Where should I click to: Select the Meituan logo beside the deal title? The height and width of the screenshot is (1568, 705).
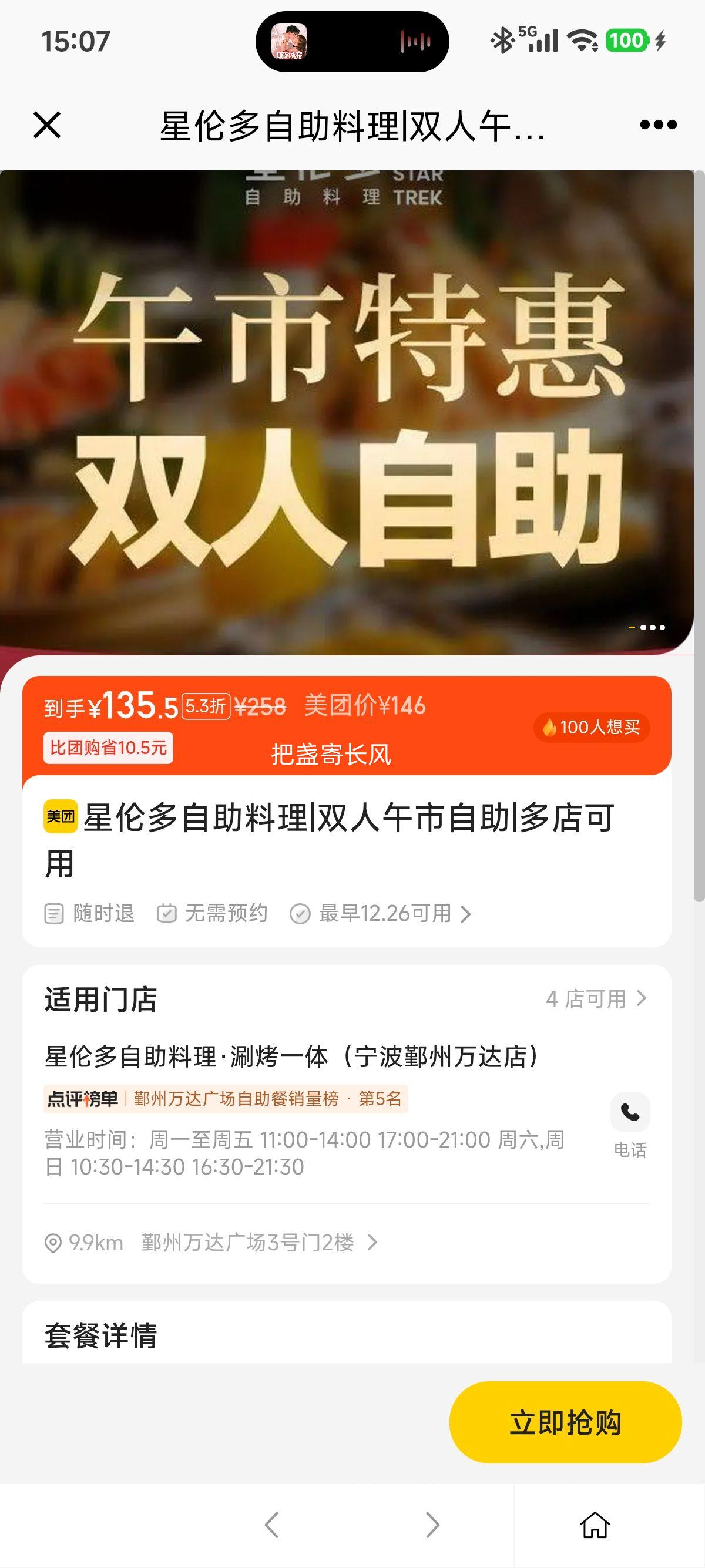click(60, 817)
